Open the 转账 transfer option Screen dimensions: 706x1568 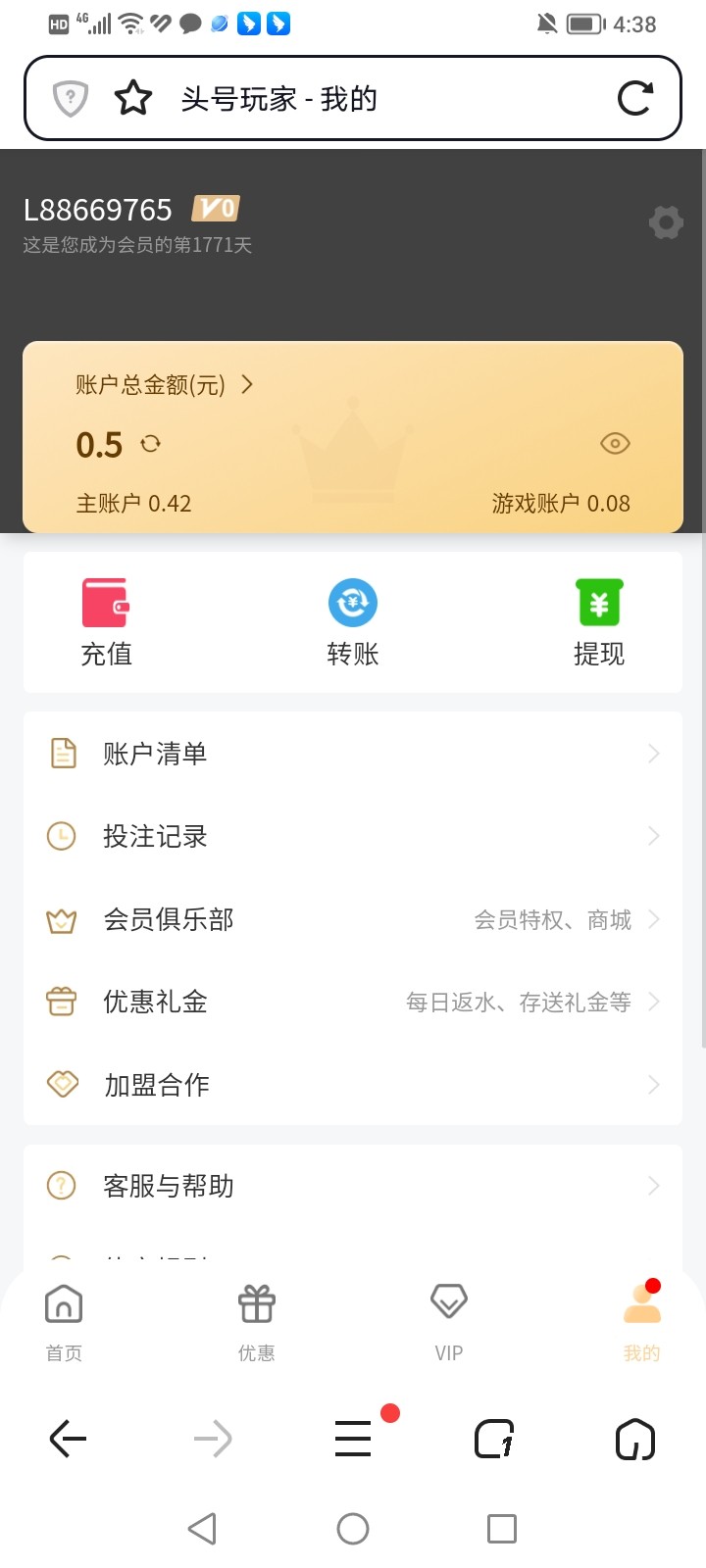click(x=353, y=623)
